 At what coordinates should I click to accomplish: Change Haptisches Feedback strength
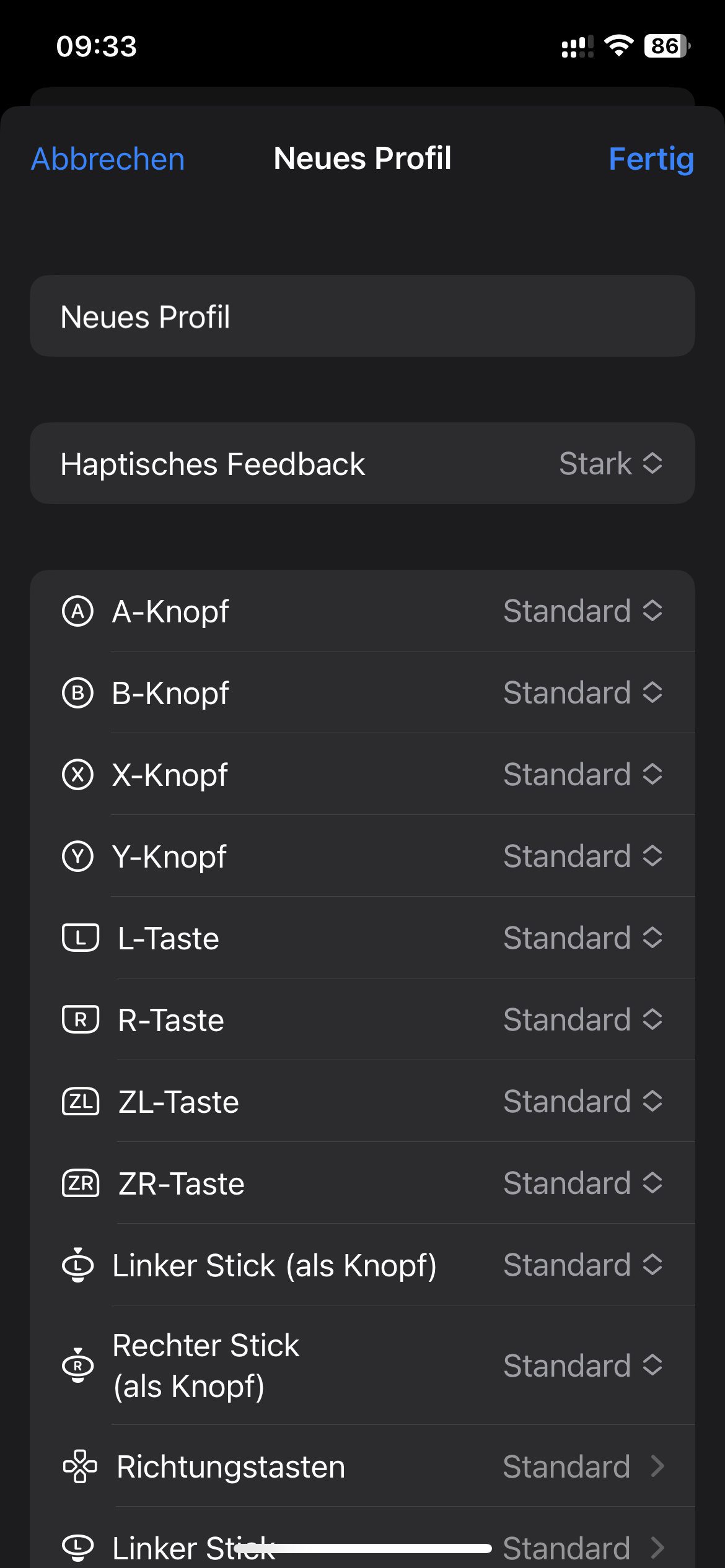(362, 463)
